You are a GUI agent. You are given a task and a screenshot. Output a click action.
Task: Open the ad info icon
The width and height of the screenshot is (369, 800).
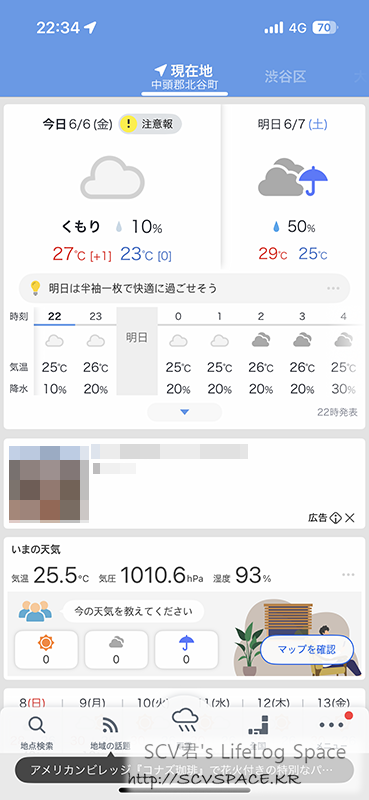coord(335,518)
